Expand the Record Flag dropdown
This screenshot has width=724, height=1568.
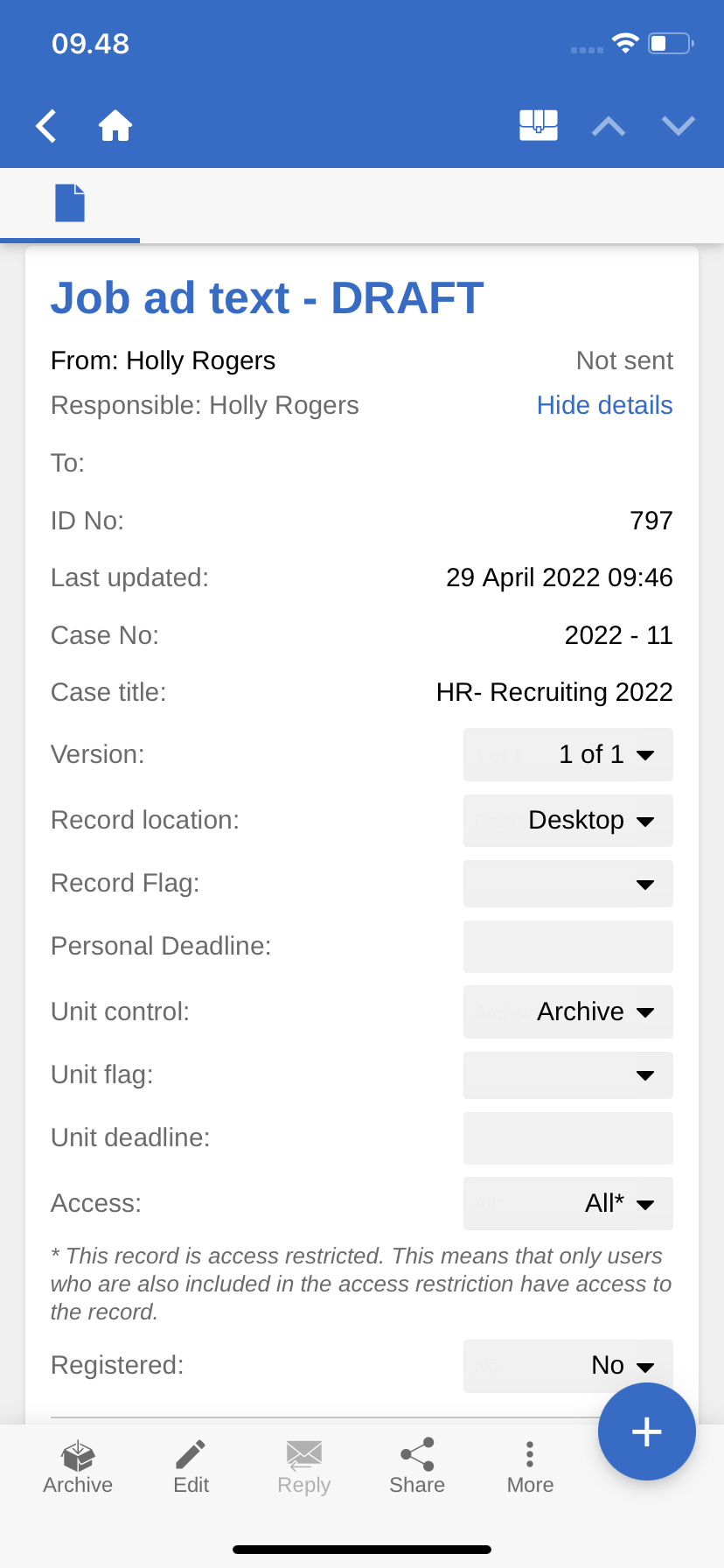click(x=567, y=884)
